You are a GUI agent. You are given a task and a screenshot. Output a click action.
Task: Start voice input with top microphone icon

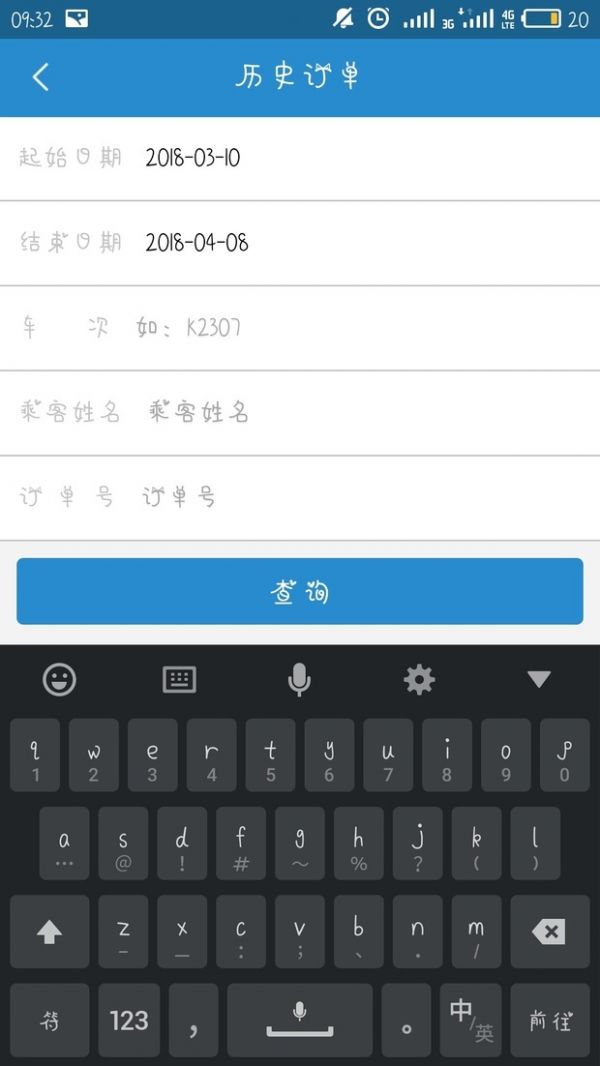(x=299, y=679)
